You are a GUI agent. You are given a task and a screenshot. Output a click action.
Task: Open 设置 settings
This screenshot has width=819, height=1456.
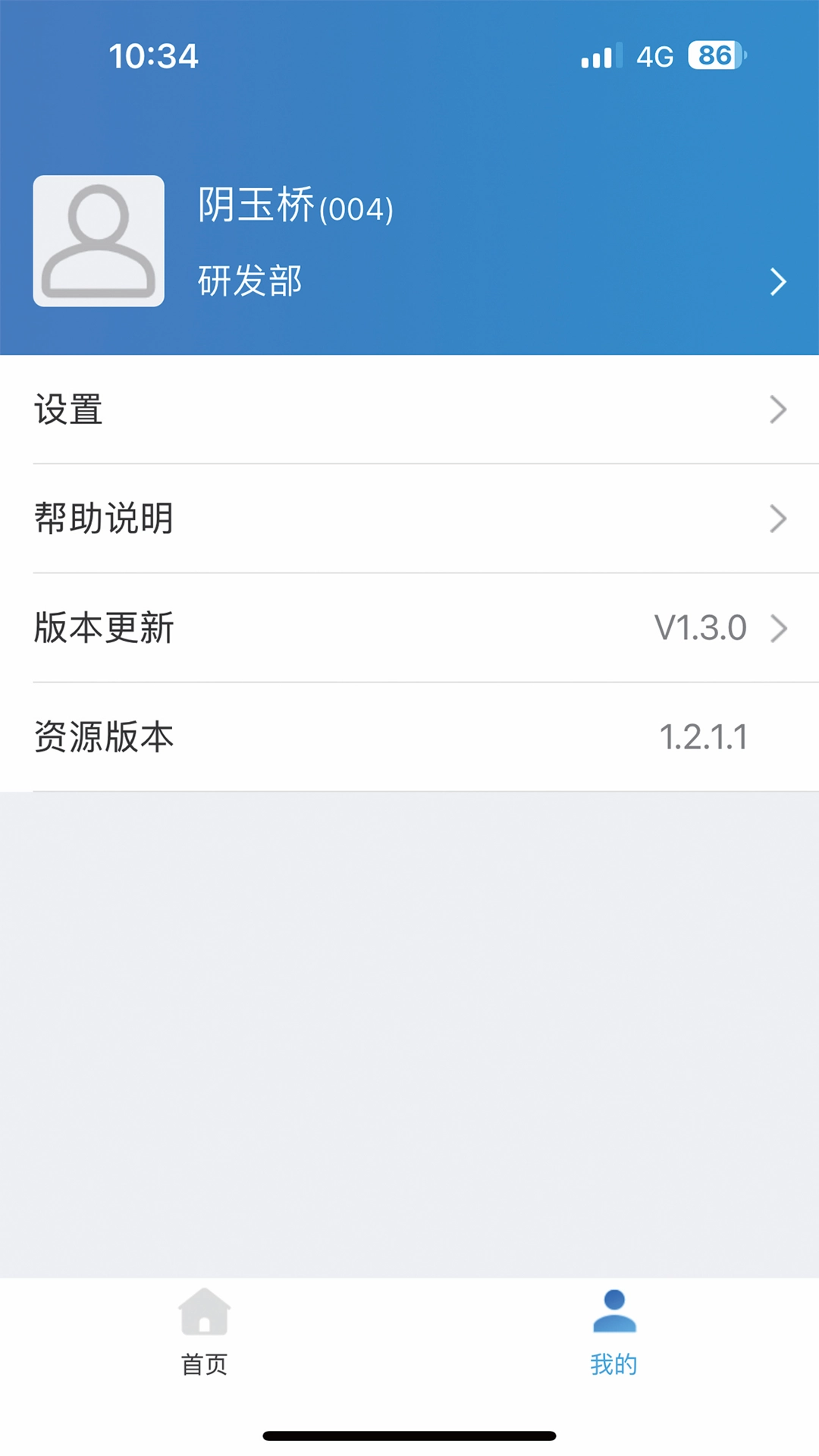[x=409, y=409]
